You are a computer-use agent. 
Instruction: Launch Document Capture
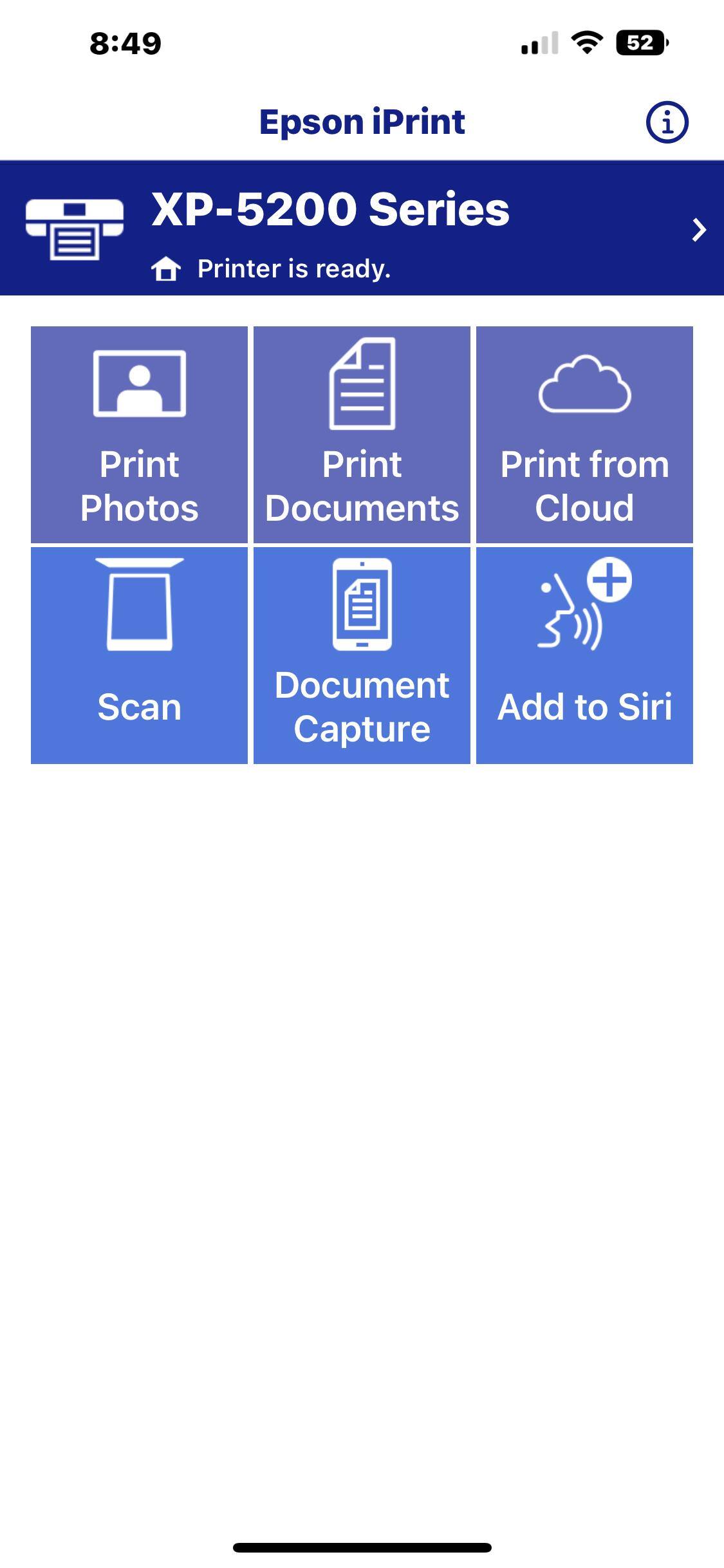click(362, 655)
